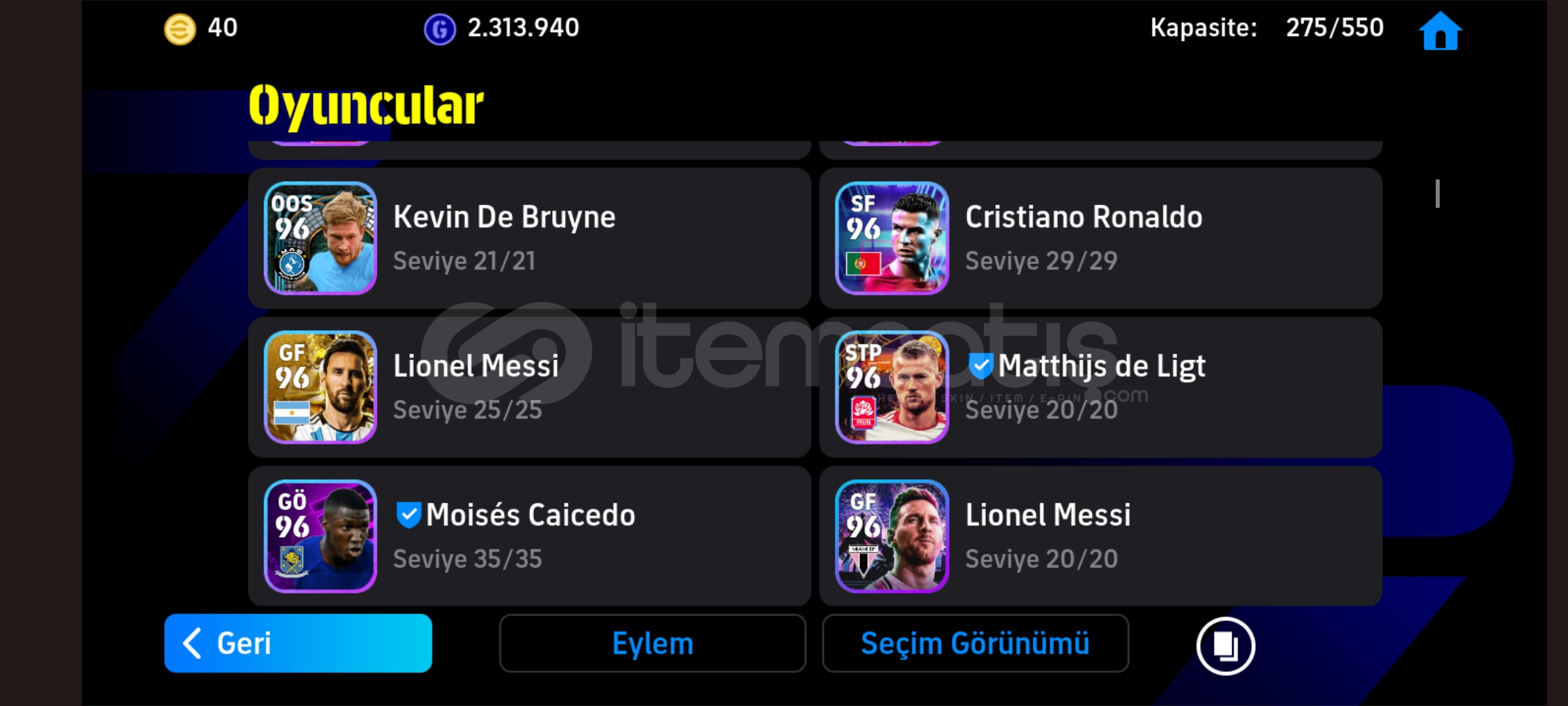Select Lionel Messi Seviye 20/20 card
Screen dimensions: 1568x706
[x=1100, y=536]
